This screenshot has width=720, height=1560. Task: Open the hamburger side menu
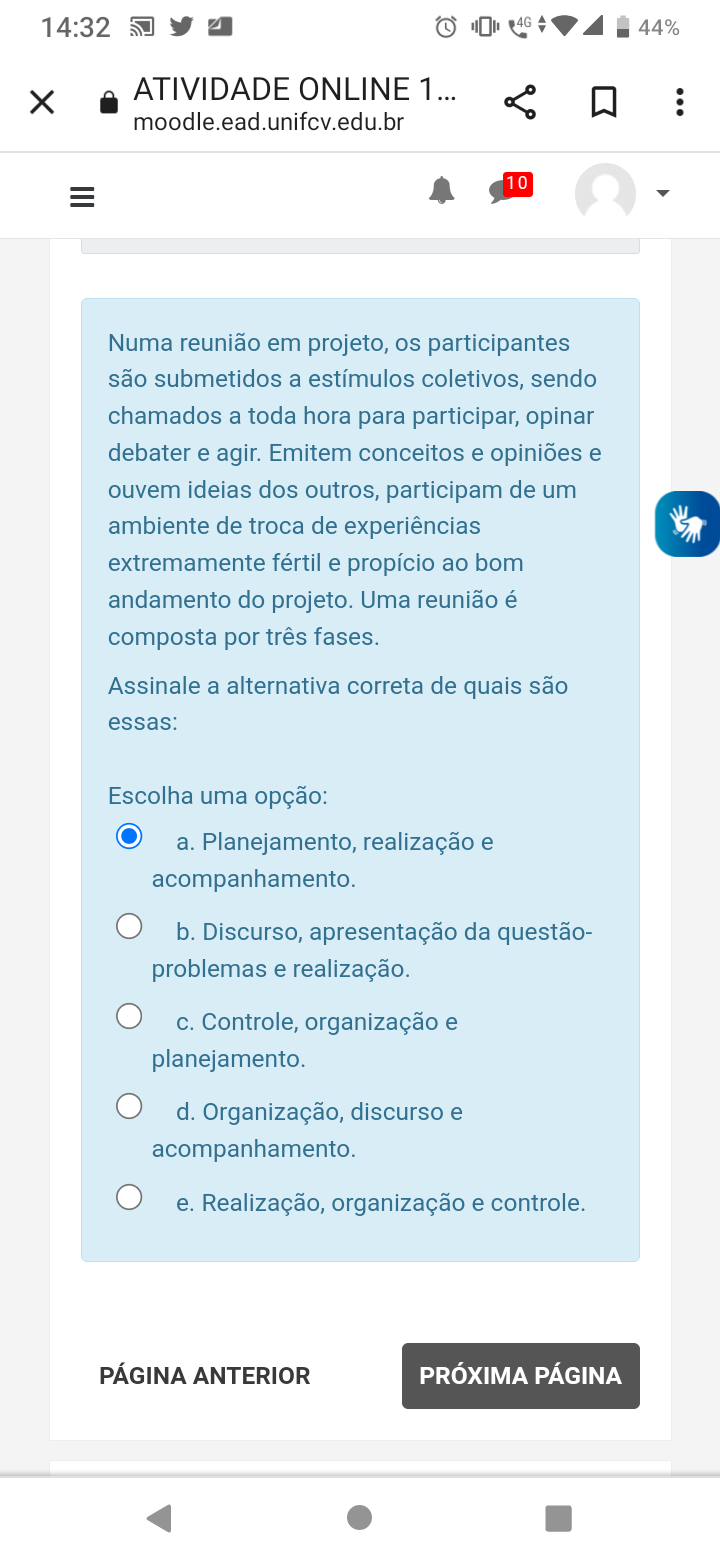point(82,197)
